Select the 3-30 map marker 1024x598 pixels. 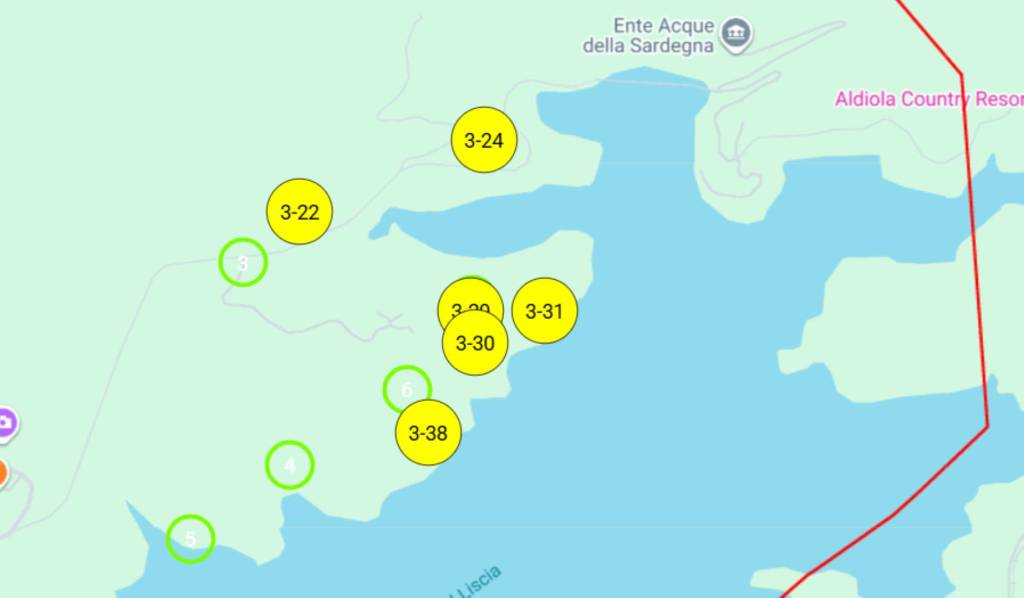pyautogui.click(x=475, y=345)
